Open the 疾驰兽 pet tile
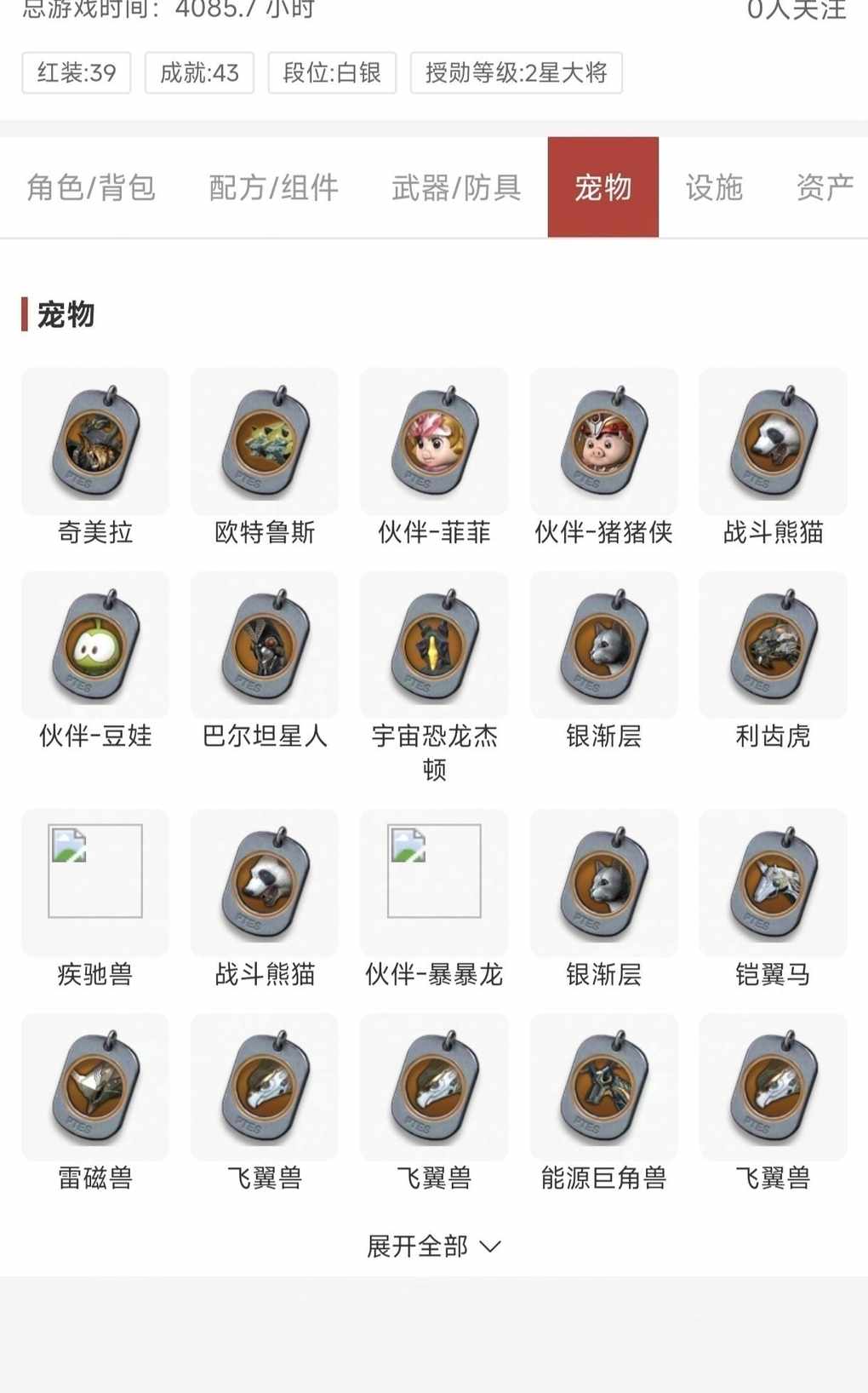The image size is (868, 1393). pos(95,884)
